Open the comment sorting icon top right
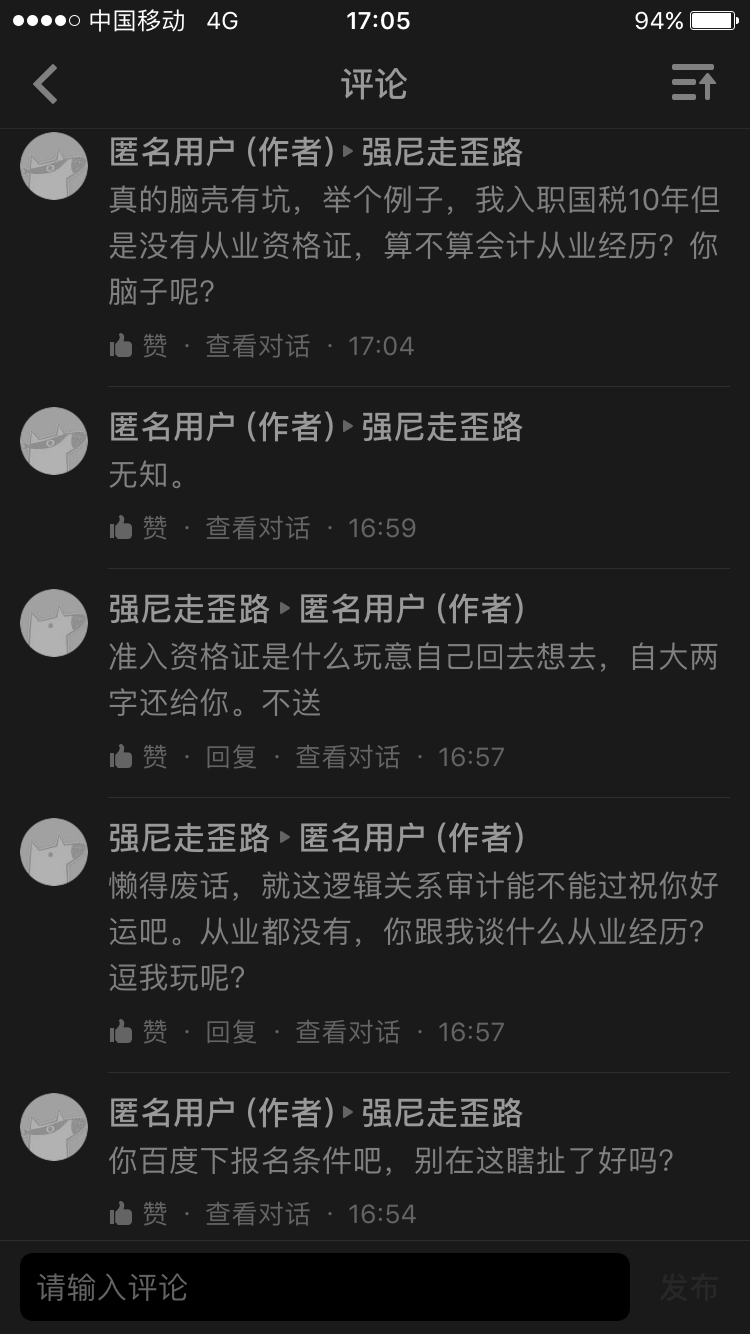 pos(695,84)
